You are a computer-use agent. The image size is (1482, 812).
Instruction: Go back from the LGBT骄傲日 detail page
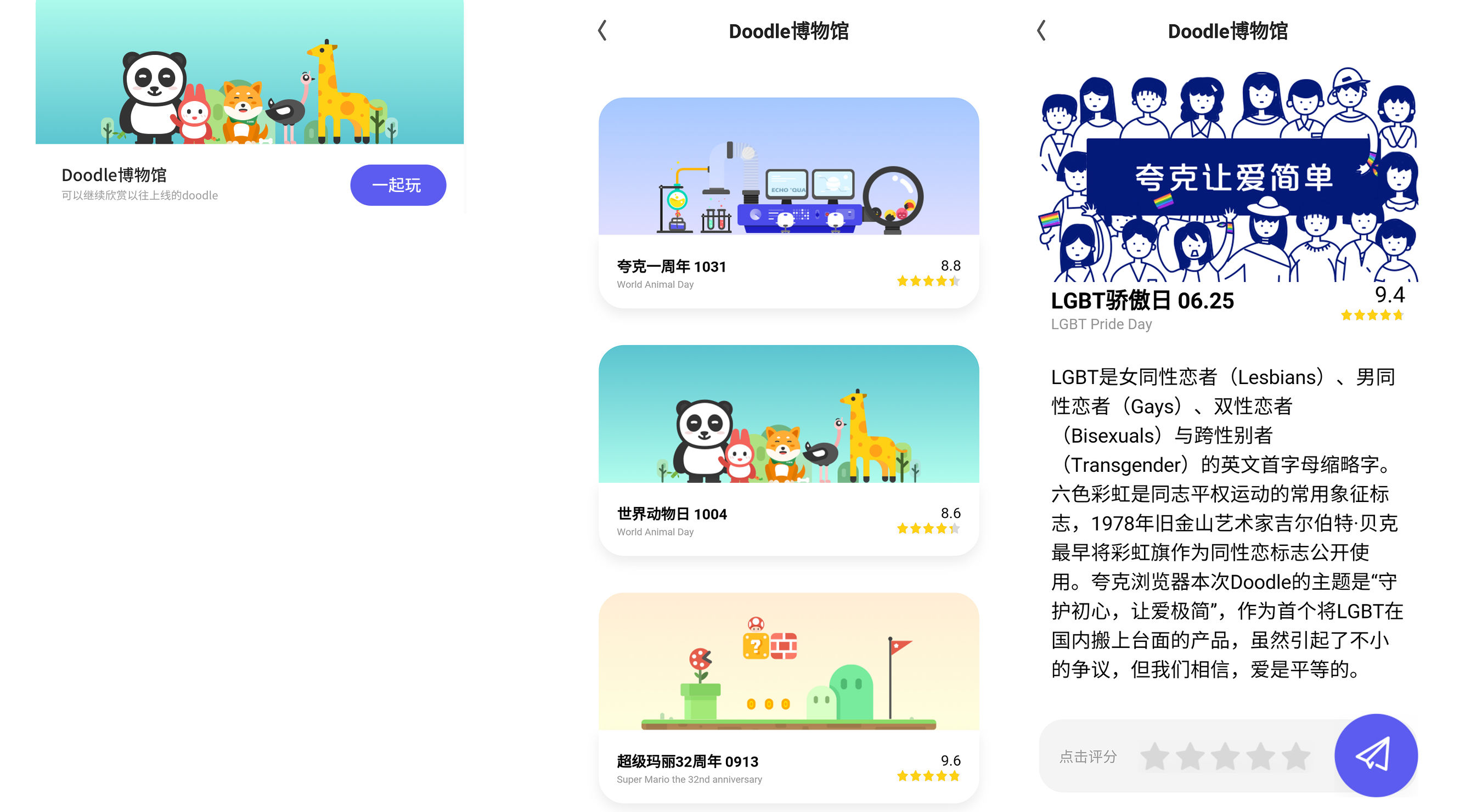pos(1041,31)
